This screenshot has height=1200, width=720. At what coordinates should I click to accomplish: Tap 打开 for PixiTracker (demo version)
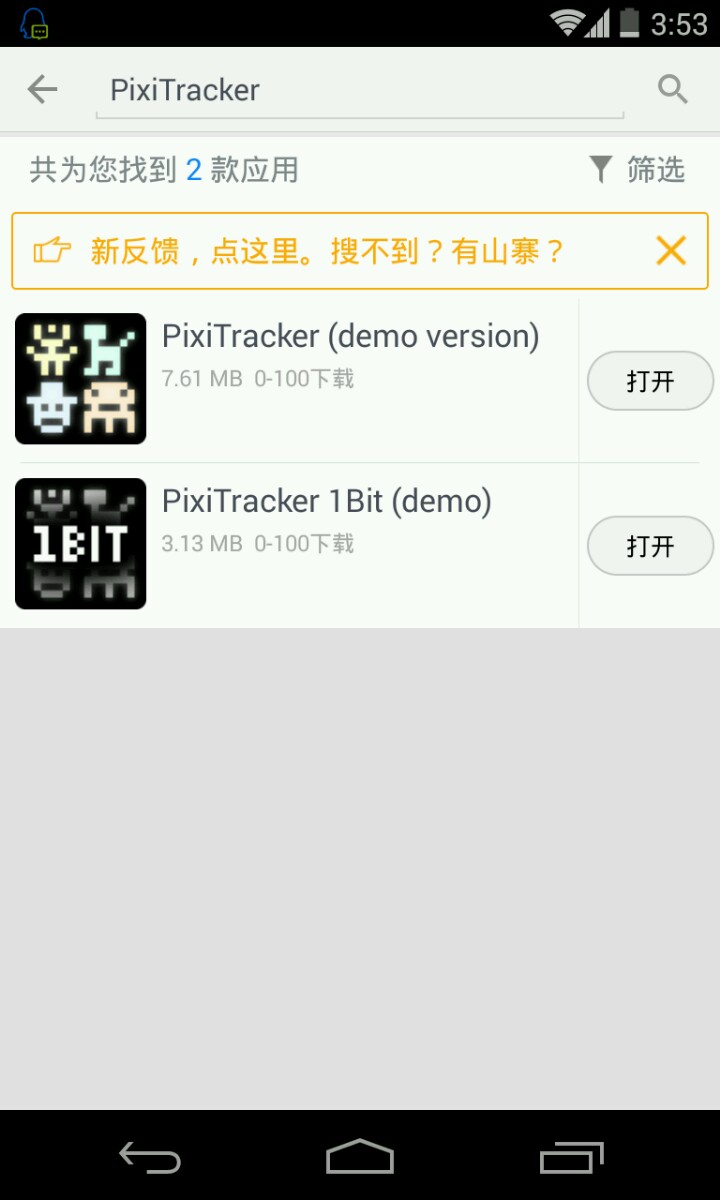pos(650,381)
